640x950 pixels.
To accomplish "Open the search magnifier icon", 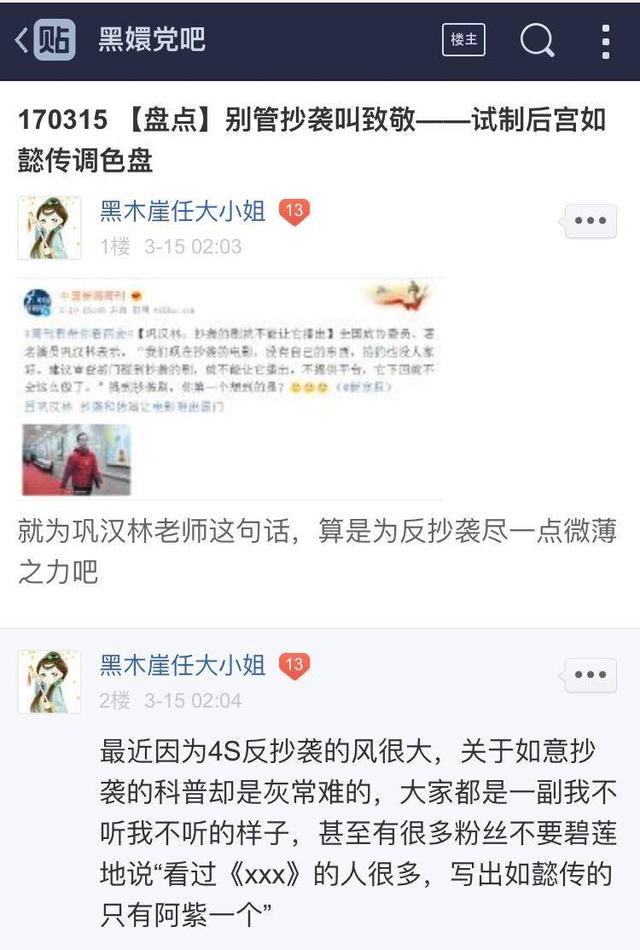I will tap(537, 40).
